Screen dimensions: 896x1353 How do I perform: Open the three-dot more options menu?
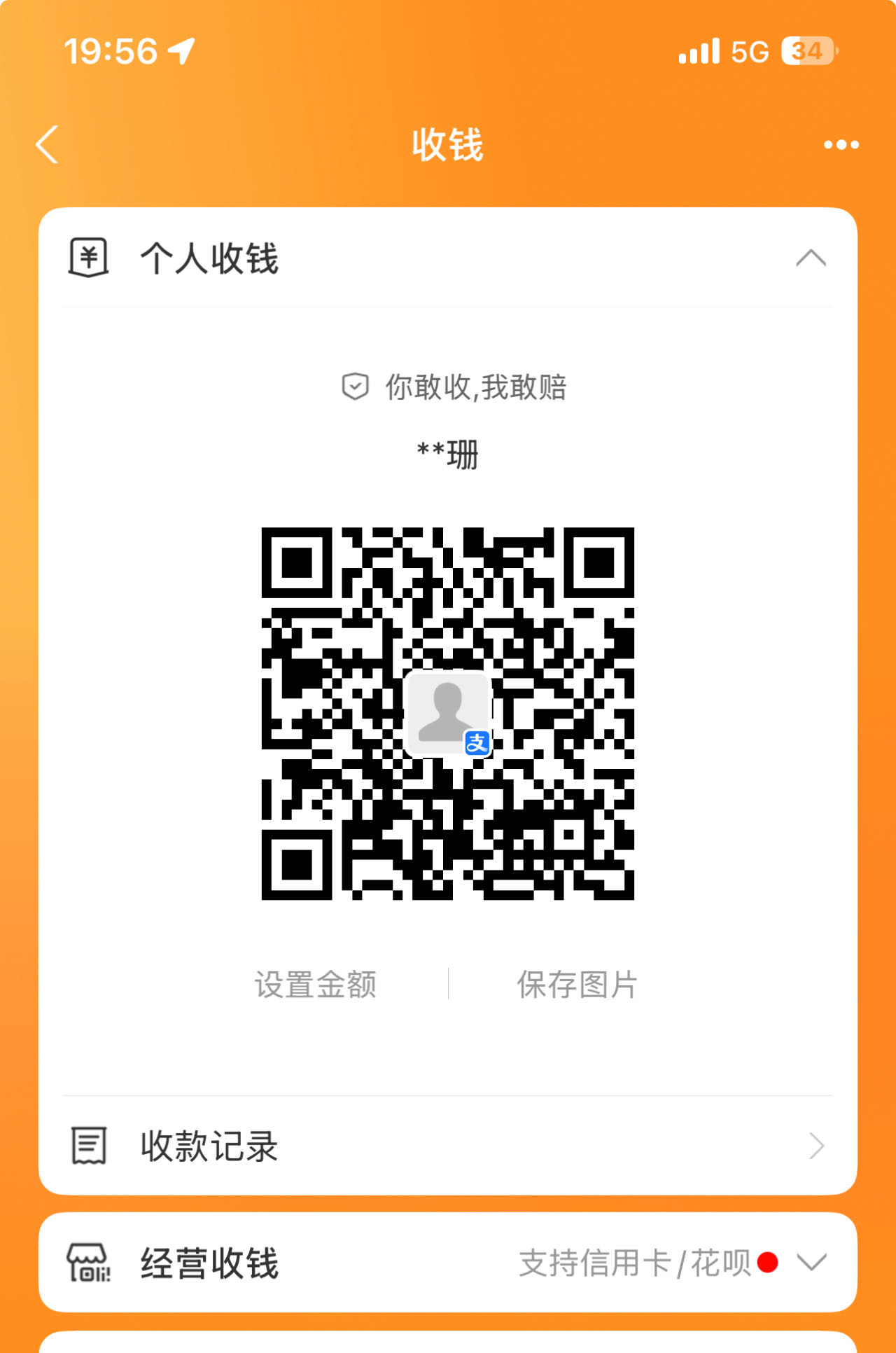841,145
